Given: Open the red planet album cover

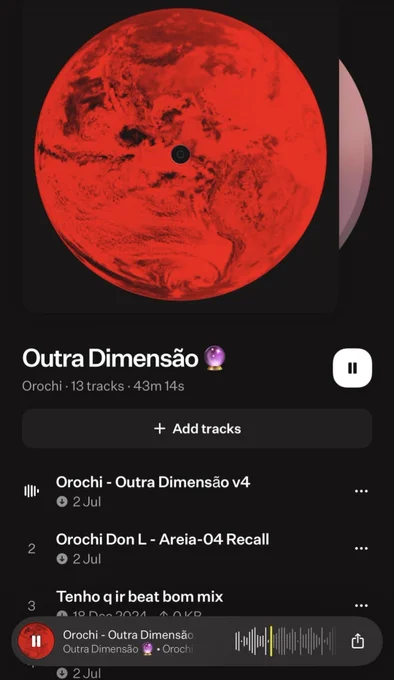Looking at the screenshot, I should pyautogui.click(x=180, y=156).
